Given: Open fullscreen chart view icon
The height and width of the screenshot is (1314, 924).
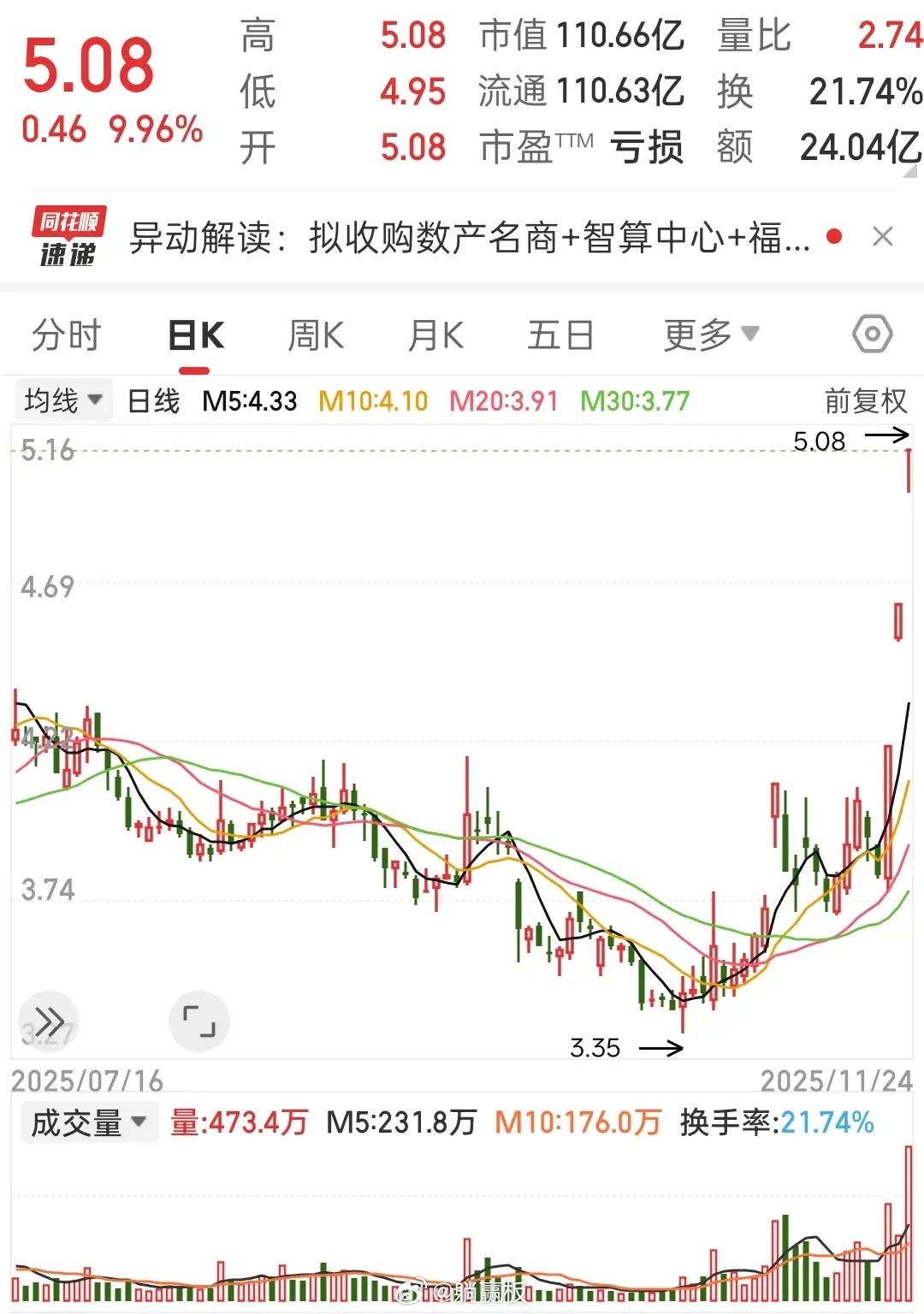Looking at the screenshot, I should (x=198, y=1021).
